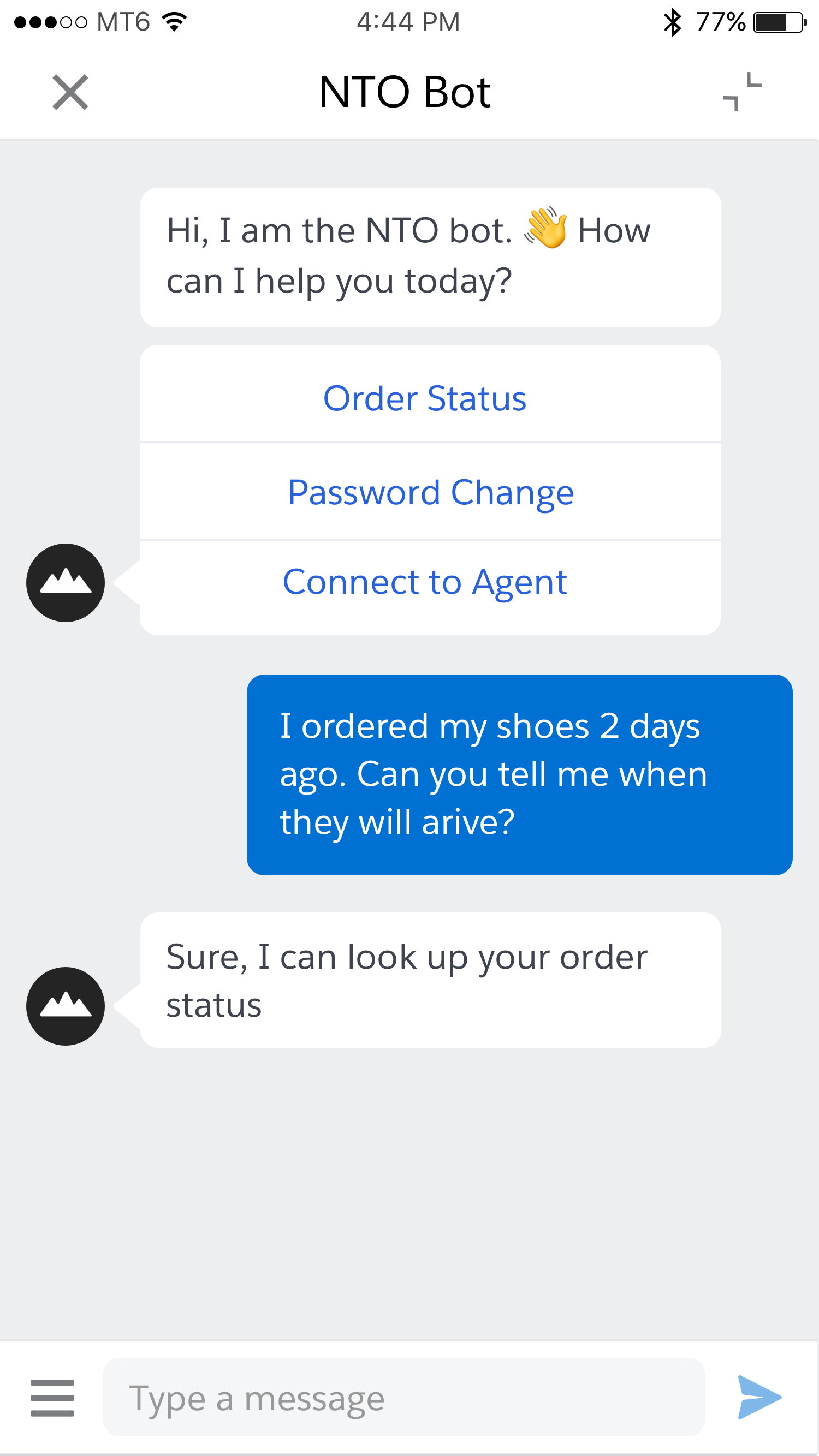Send the message with arrow icon
This screenshot has height=1456, width=819.
pyautogui.click(x=759, y=1398)
